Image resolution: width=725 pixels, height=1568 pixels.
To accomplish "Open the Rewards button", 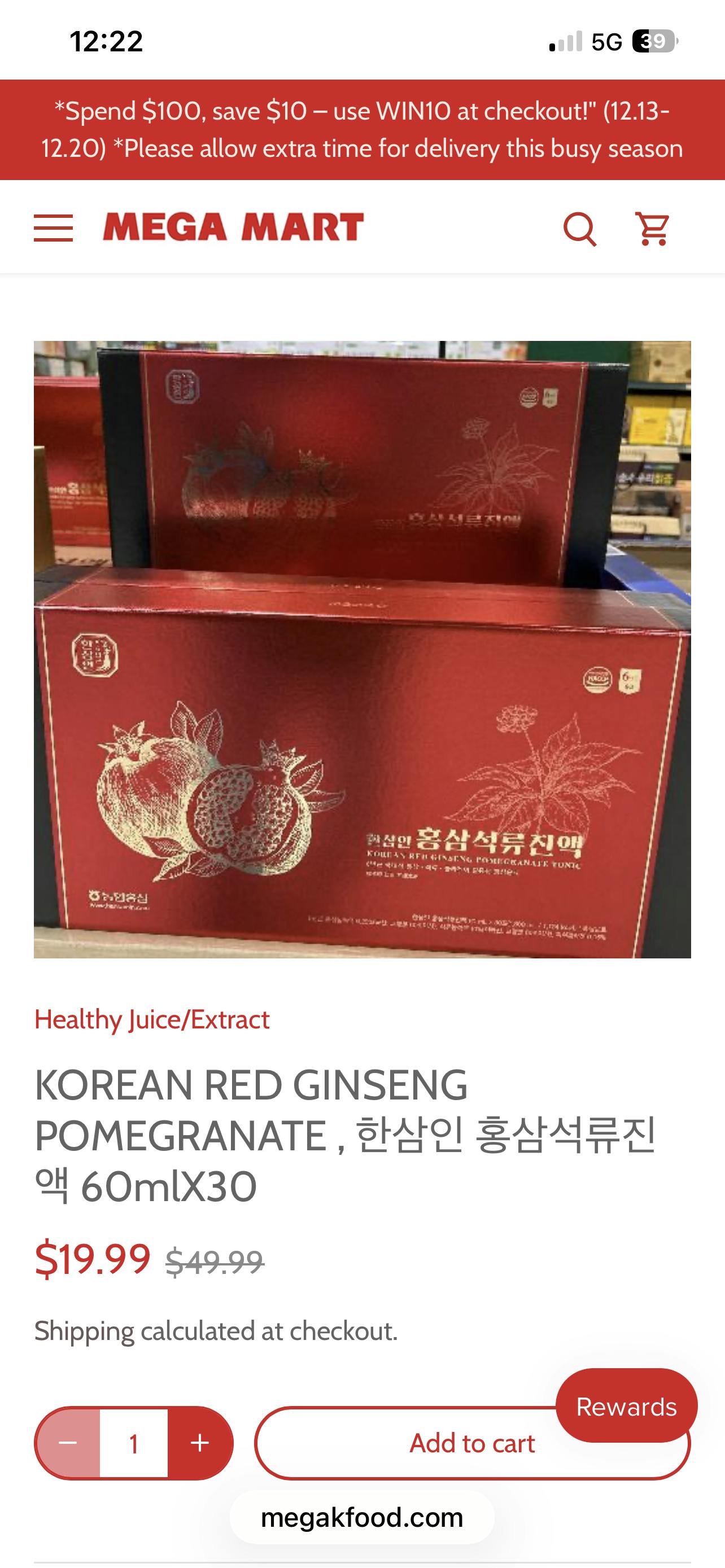I will click(626, 1406).
